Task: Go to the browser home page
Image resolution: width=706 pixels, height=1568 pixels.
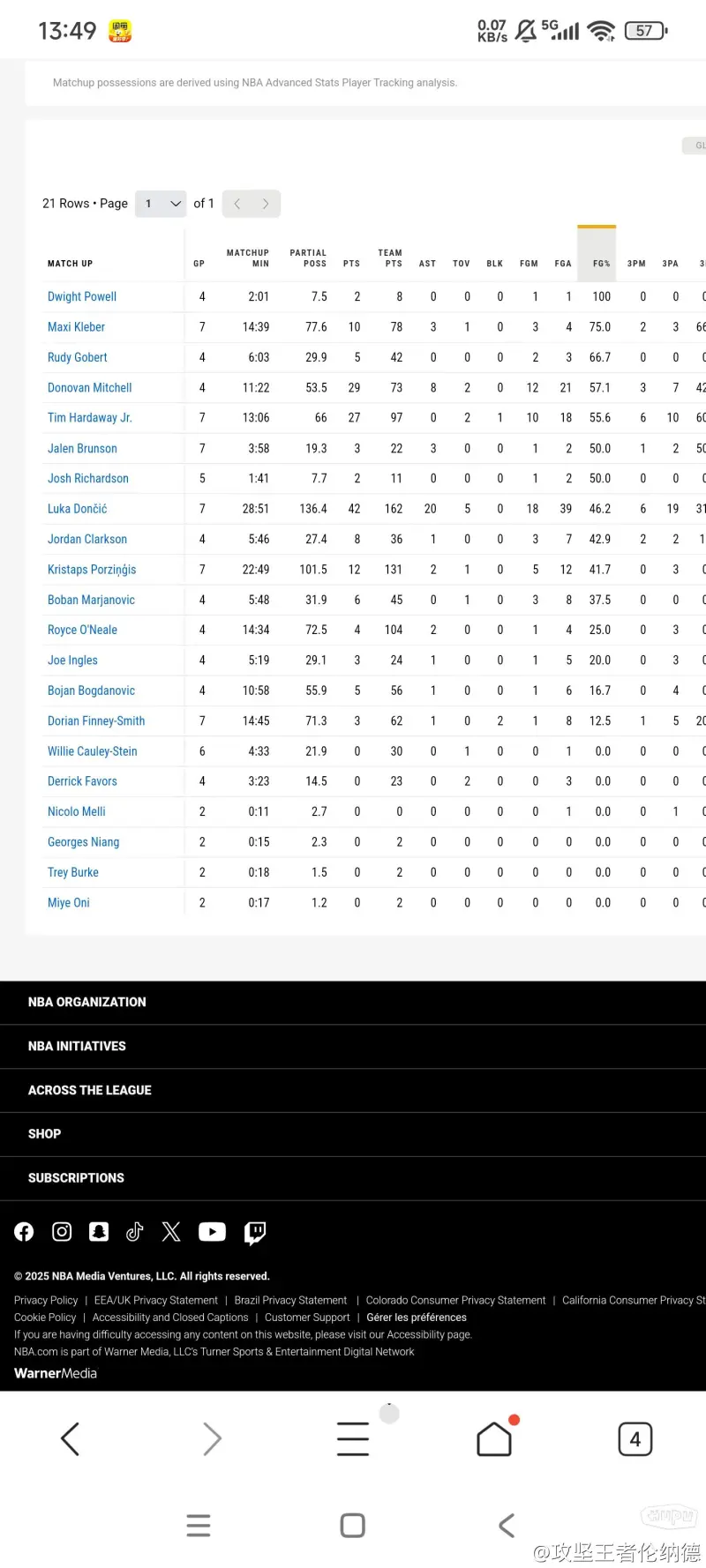Action: [x=494, y=1439]
